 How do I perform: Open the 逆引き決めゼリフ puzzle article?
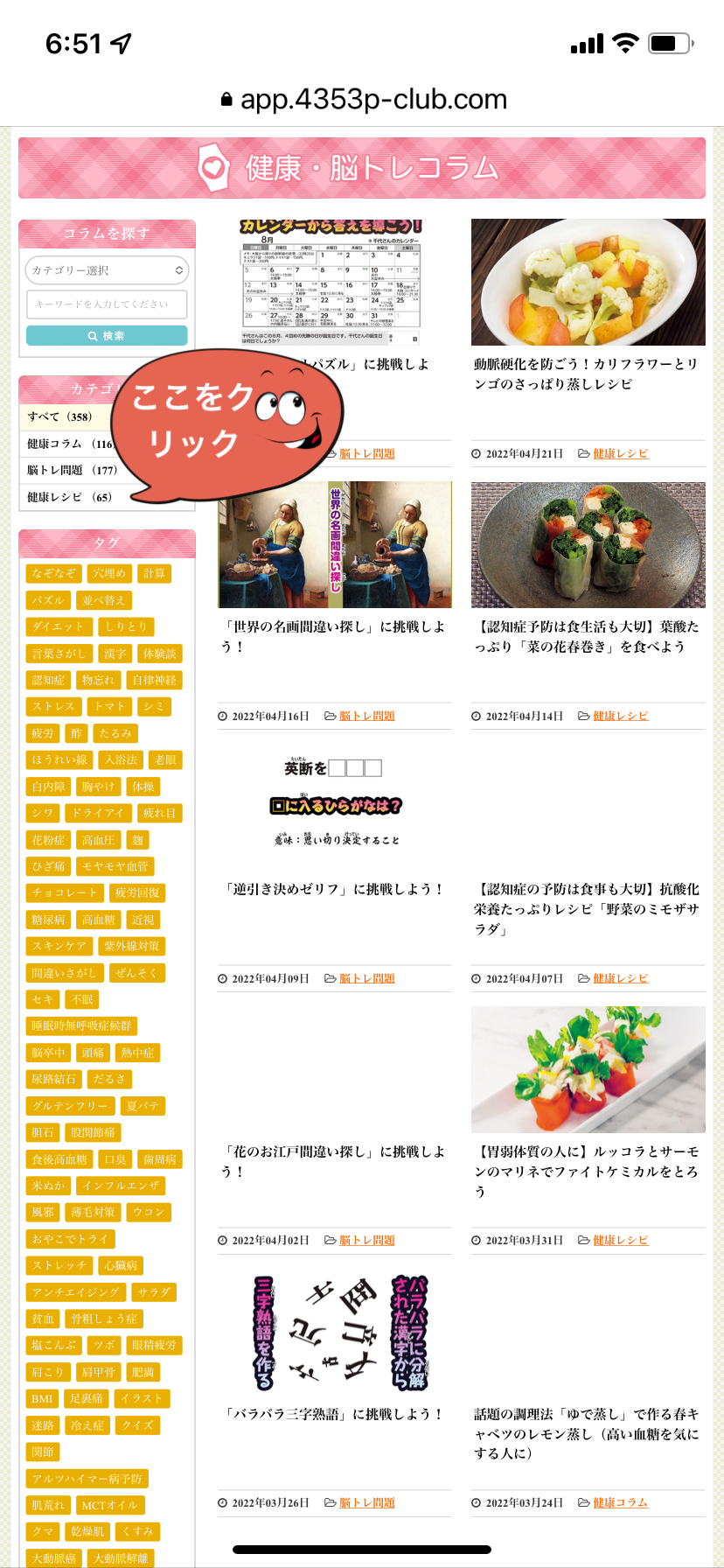(x=334, y=889)
